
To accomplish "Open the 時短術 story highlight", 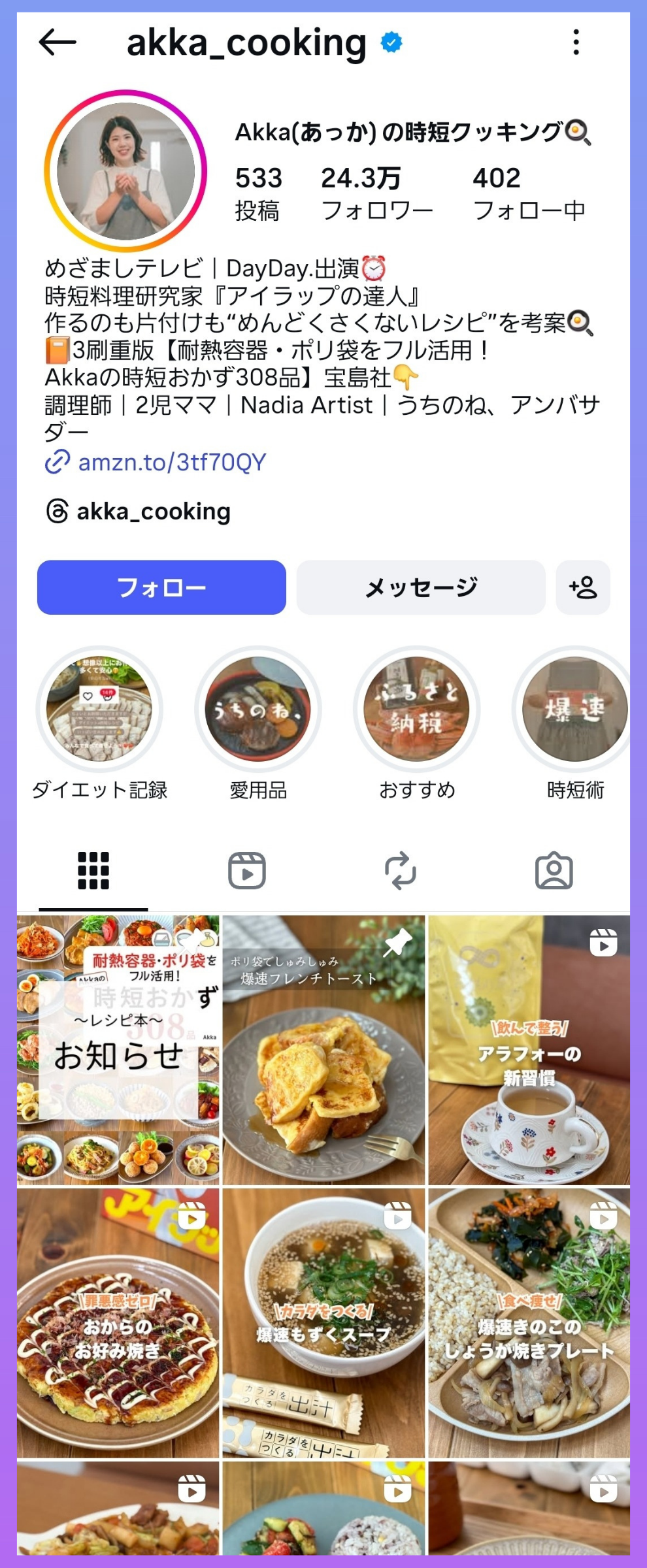I will pos(575,710).
